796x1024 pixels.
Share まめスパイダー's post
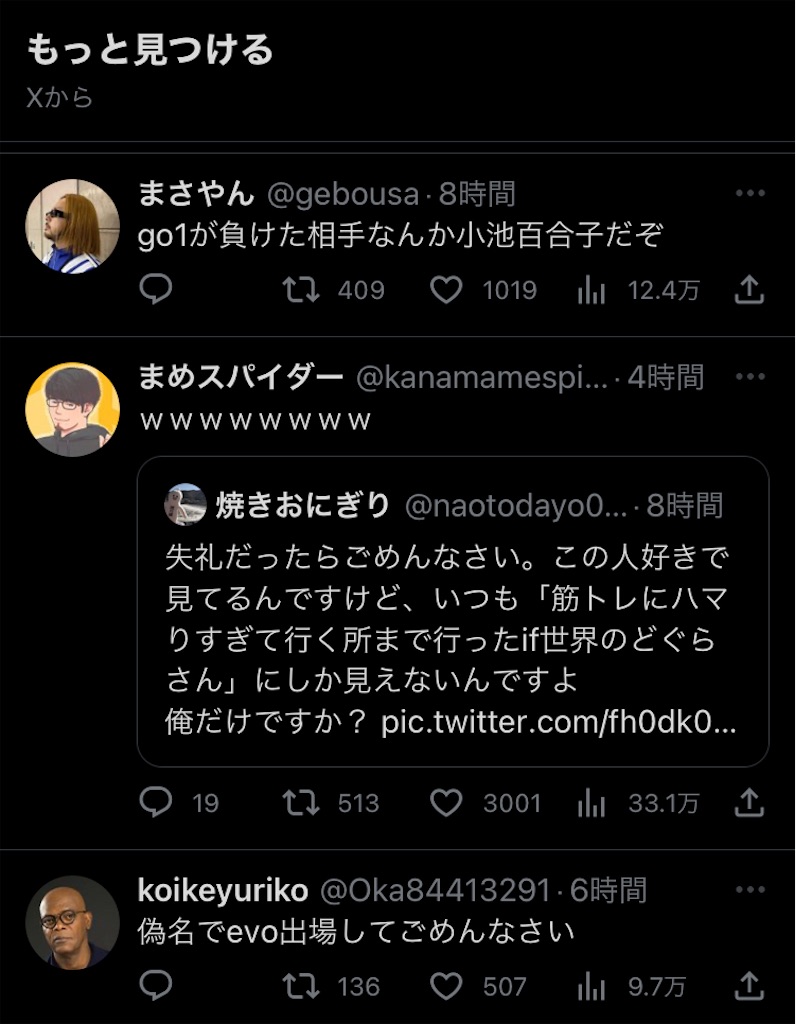click(x=749, y=803)
